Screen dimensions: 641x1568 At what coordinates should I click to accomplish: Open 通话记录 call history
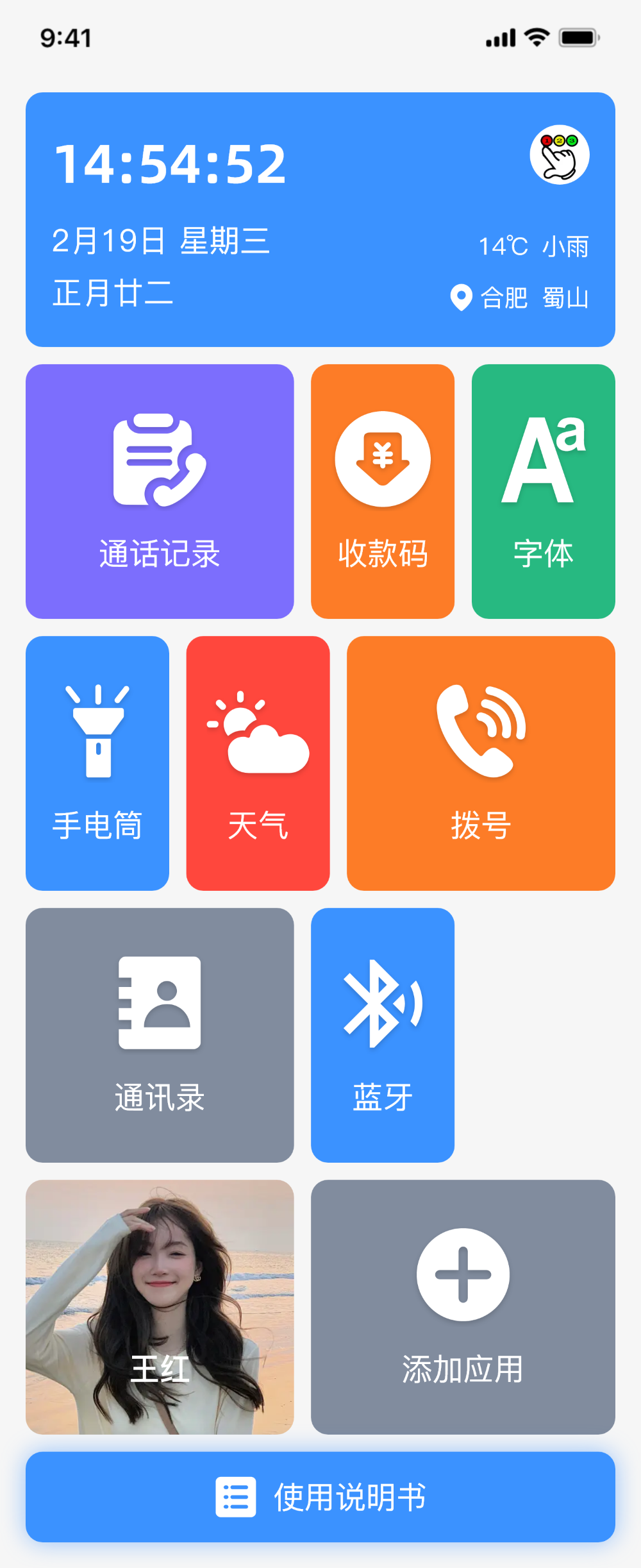pyautogui.click(x=160, y=491)
